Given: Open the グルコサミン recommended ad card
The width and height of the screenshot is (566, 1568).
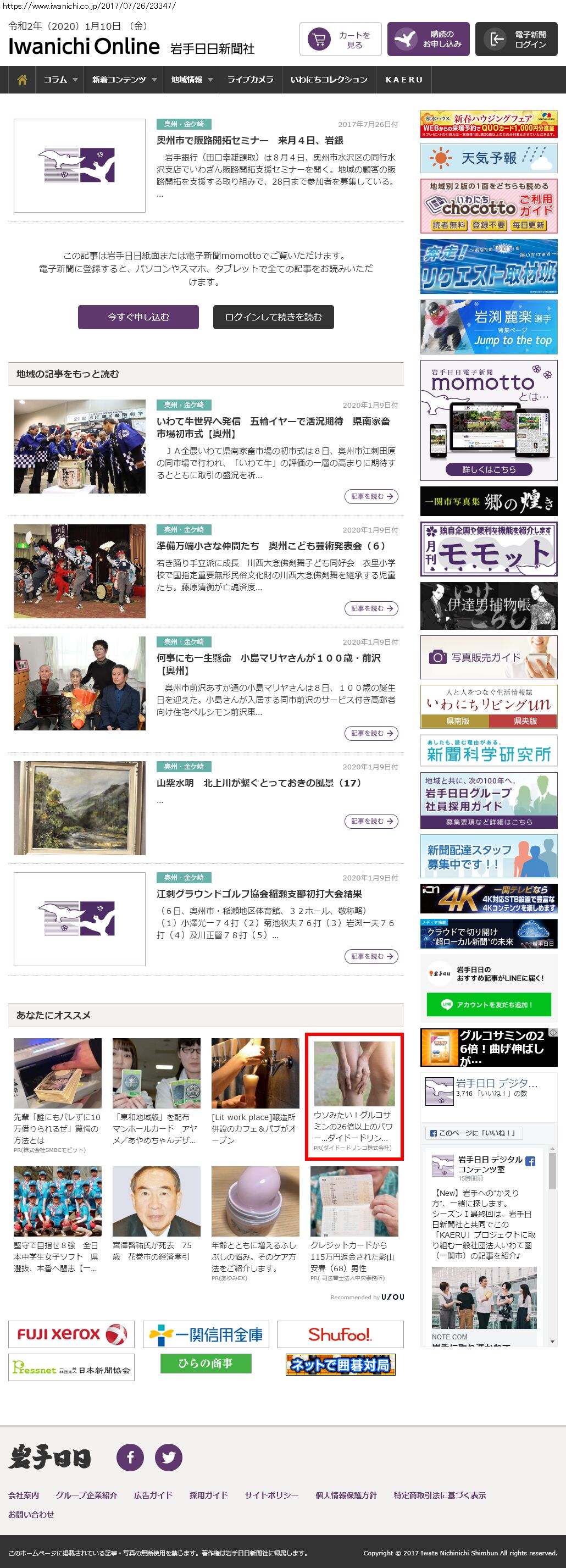Looking at the screenshot, I should (353, 1096).
